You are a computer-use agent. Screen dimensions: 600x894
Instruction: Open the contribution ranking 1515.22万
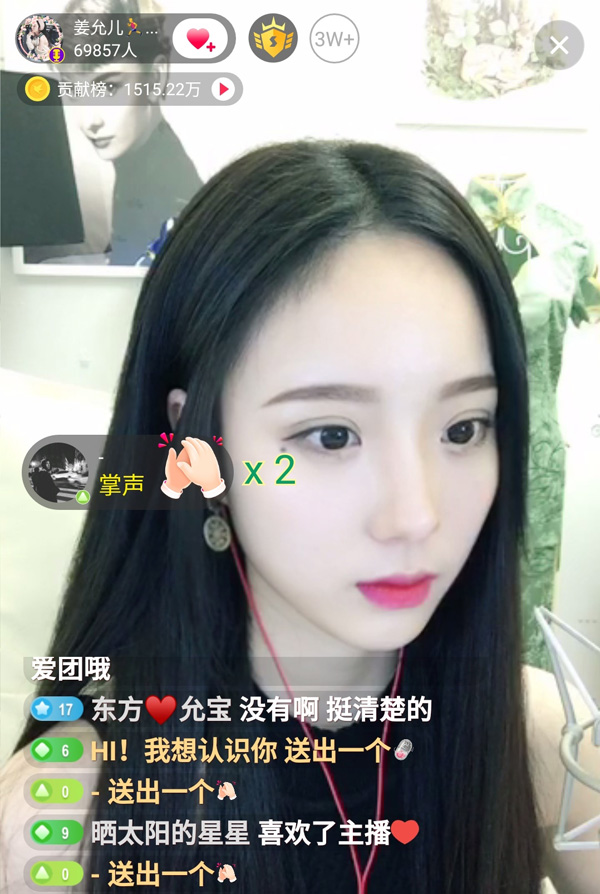coord(132,89)
